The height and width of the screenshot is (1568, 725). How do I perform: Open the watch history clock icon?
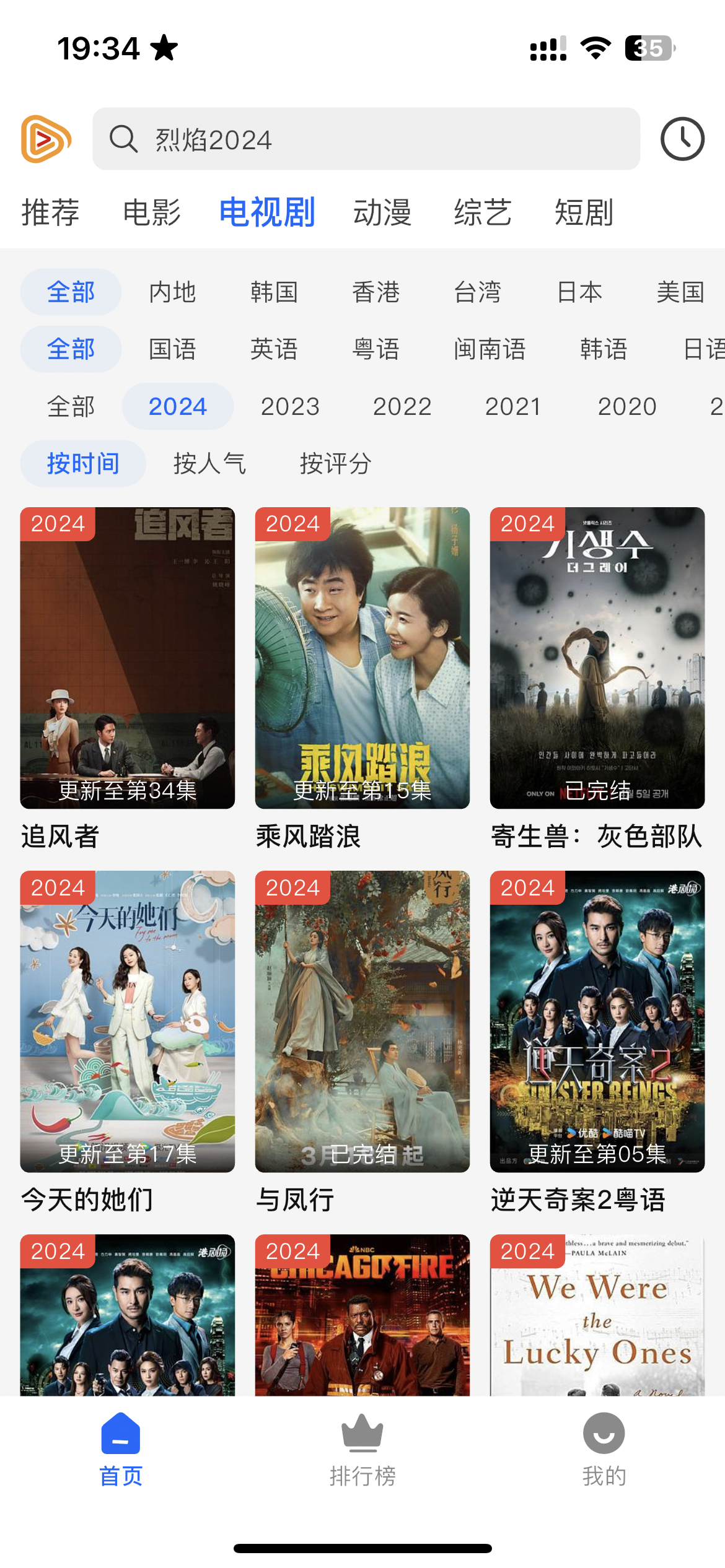tap(682, 139)
